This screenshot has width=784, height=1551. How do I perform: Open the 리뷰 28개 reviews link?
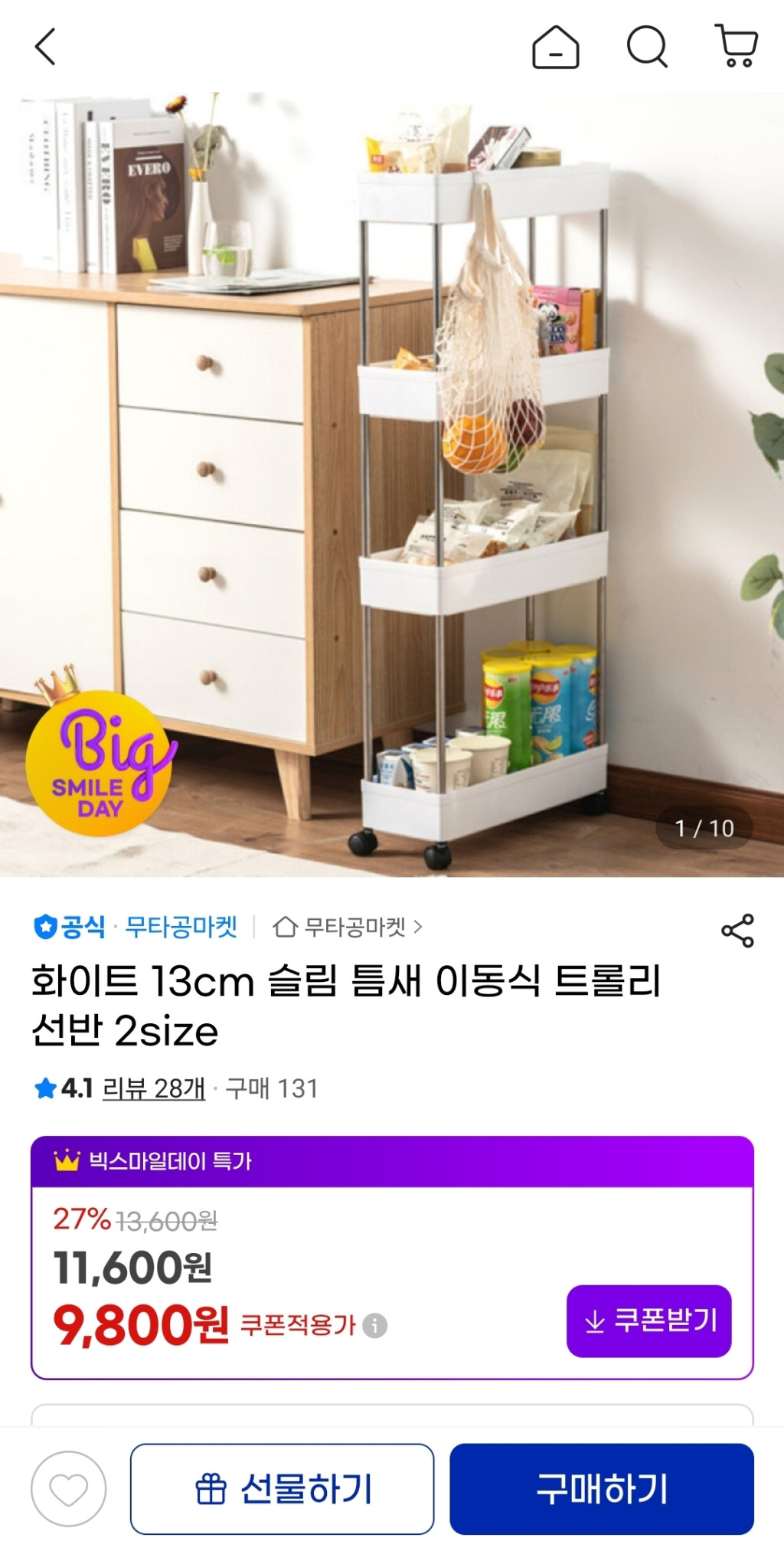pyautogui.click(x=154, y=1088)
